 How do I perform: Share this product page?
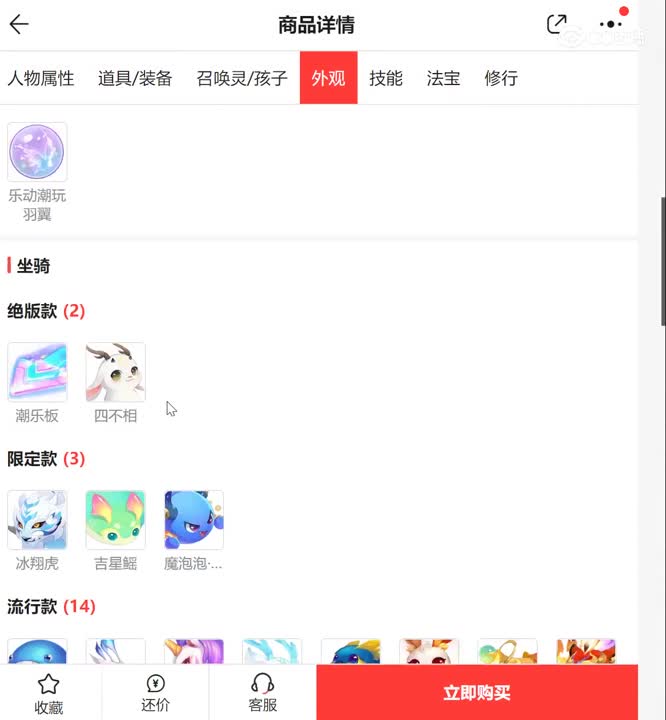557,25
